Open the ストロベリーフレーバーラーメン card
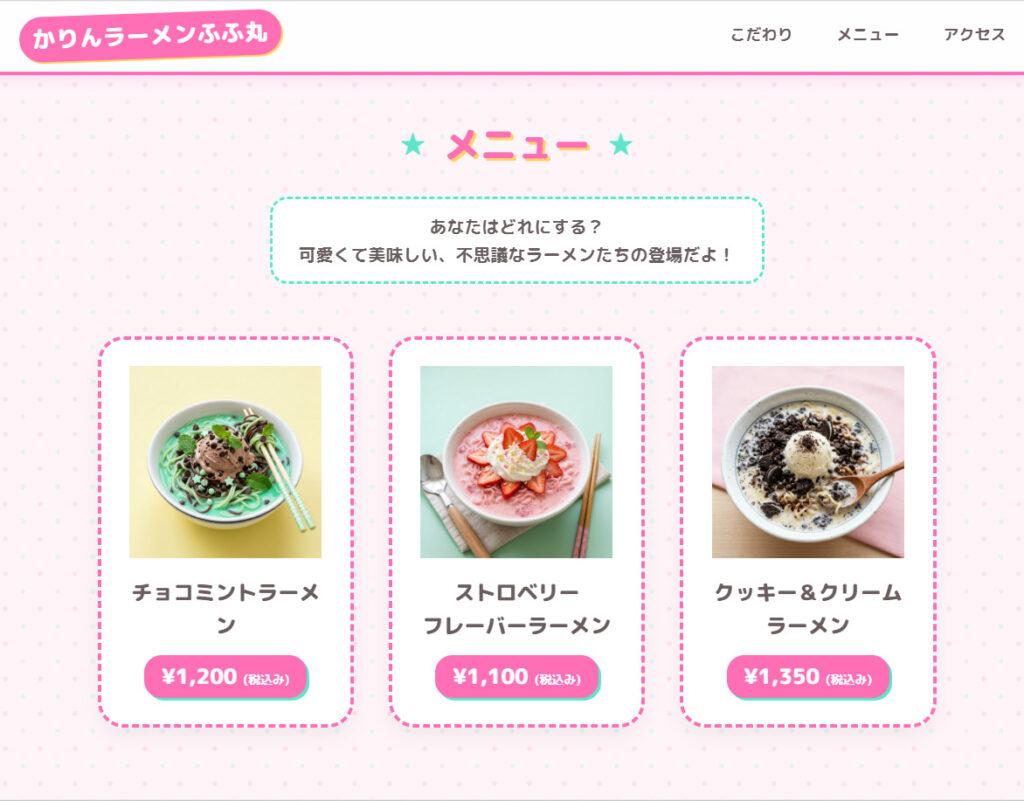Screen dimensions: 1024x801 coord(516,531)
